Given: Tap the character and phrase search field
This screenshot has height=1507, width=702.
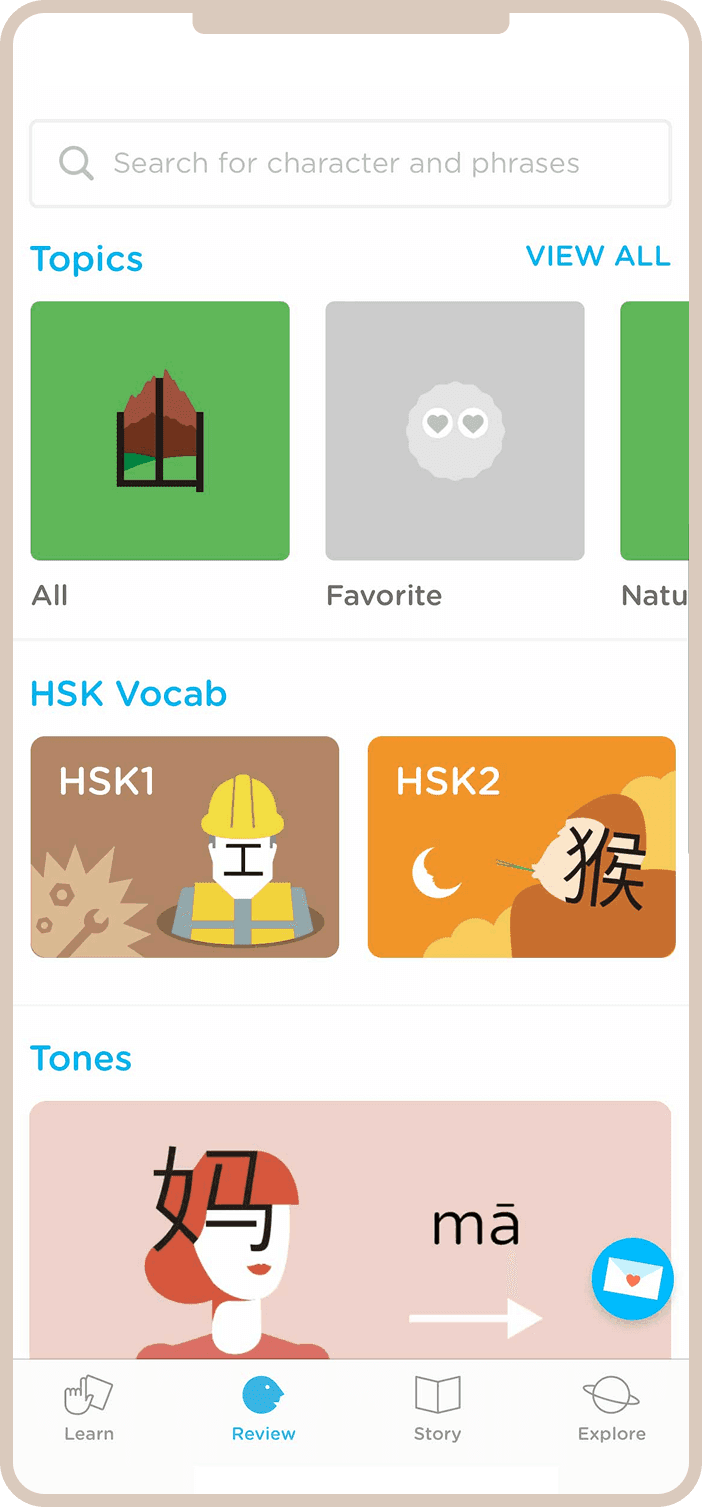Looking at the screenshot, I should (x=350, y=164).
